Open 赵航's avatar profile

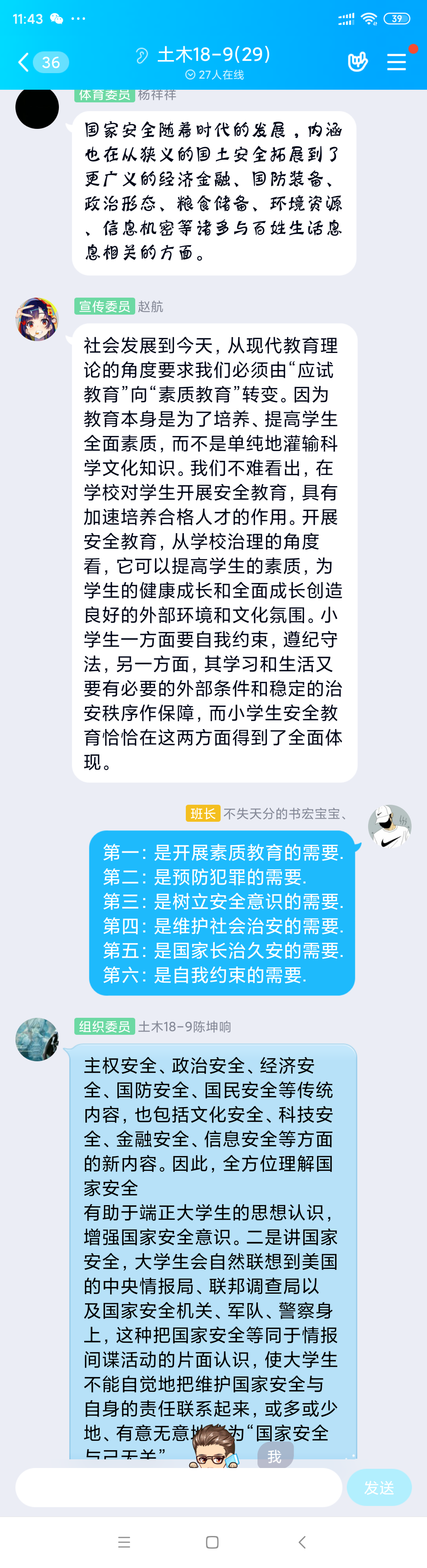(x=37, y=319)
